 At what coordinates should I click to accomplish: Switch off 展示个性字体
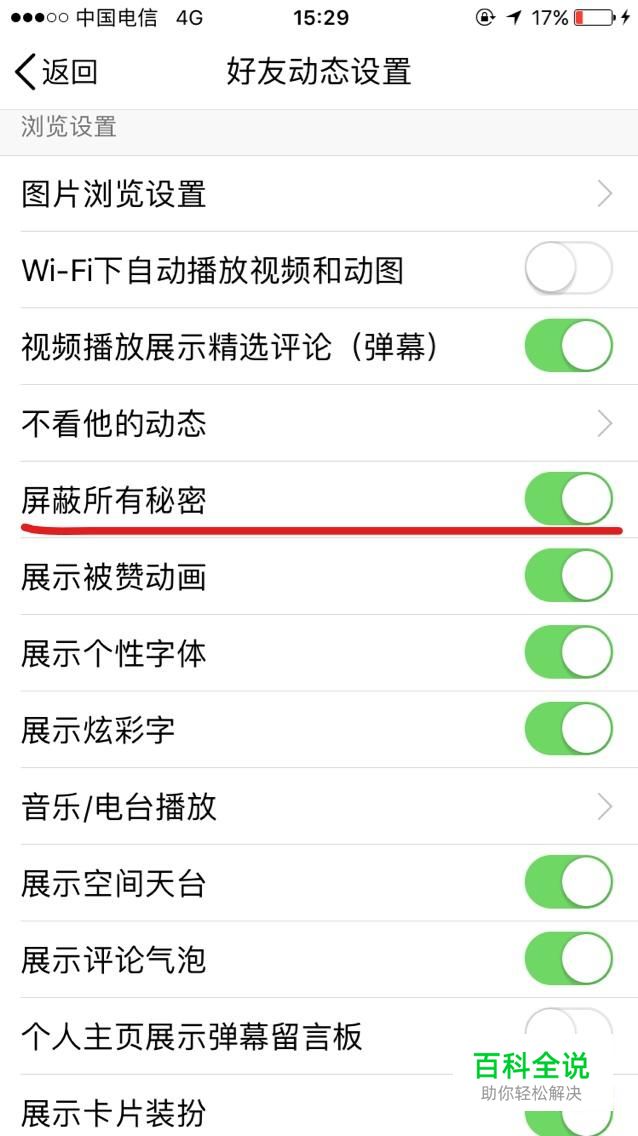(568, 653)
